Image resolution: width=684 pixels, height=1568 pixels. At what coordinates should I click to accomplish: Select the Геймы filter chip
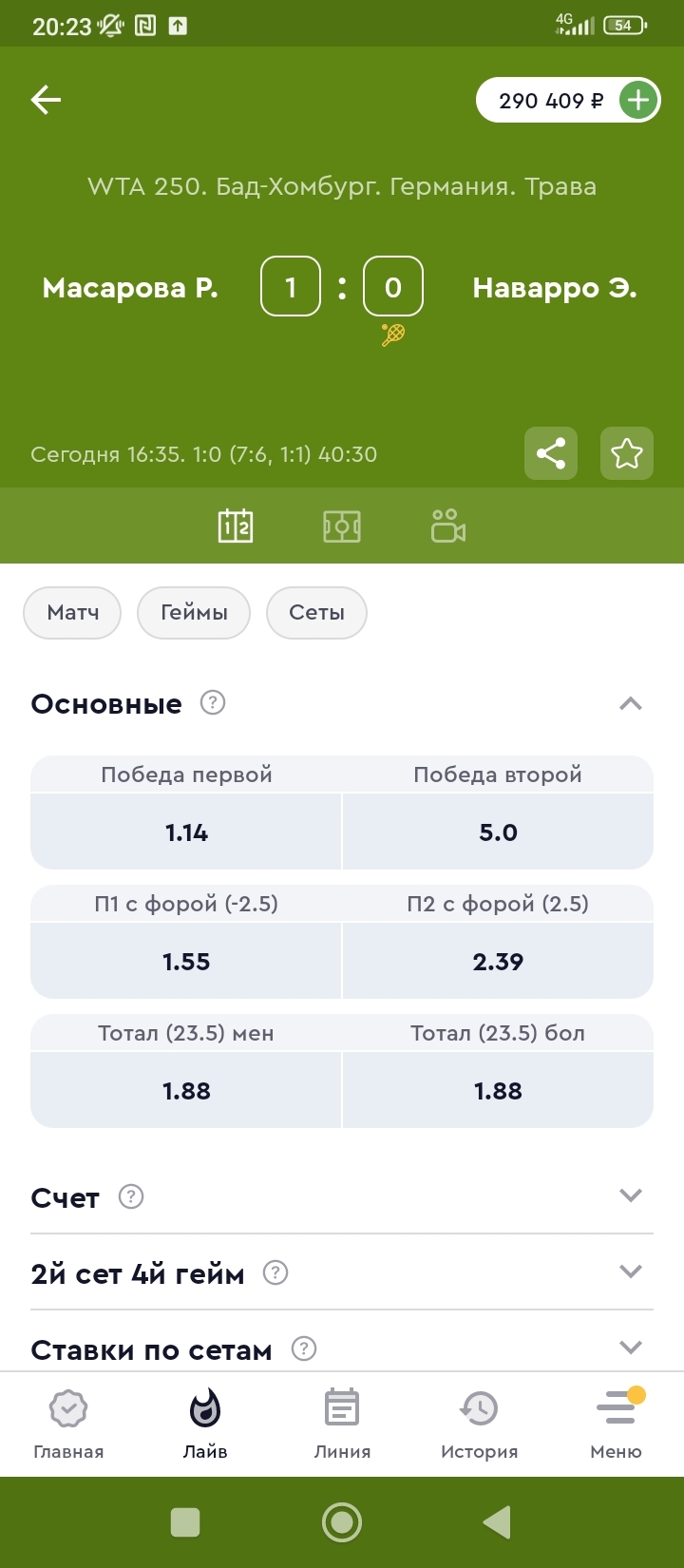194,612
